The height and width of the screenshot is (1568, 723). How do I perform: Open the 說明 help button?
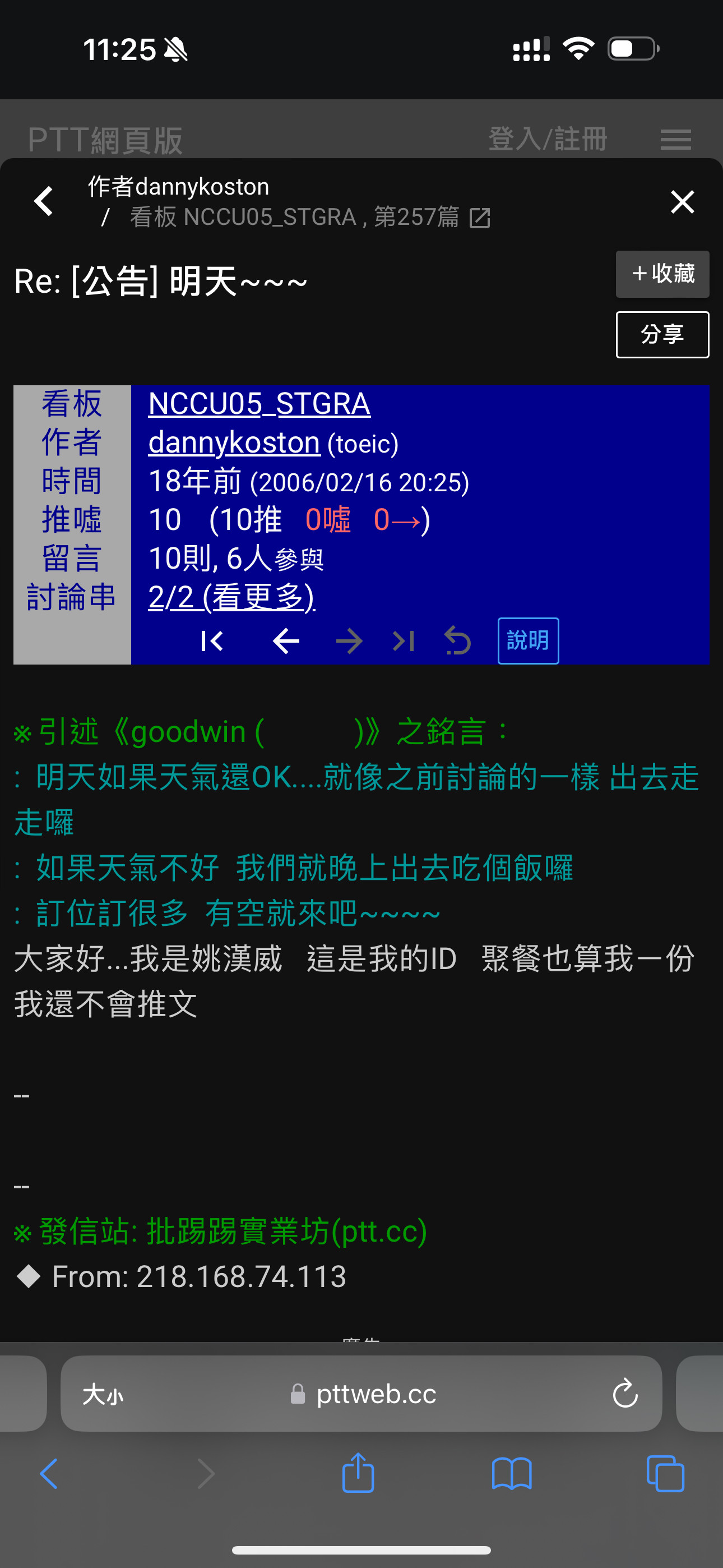(x=527, y=641)
